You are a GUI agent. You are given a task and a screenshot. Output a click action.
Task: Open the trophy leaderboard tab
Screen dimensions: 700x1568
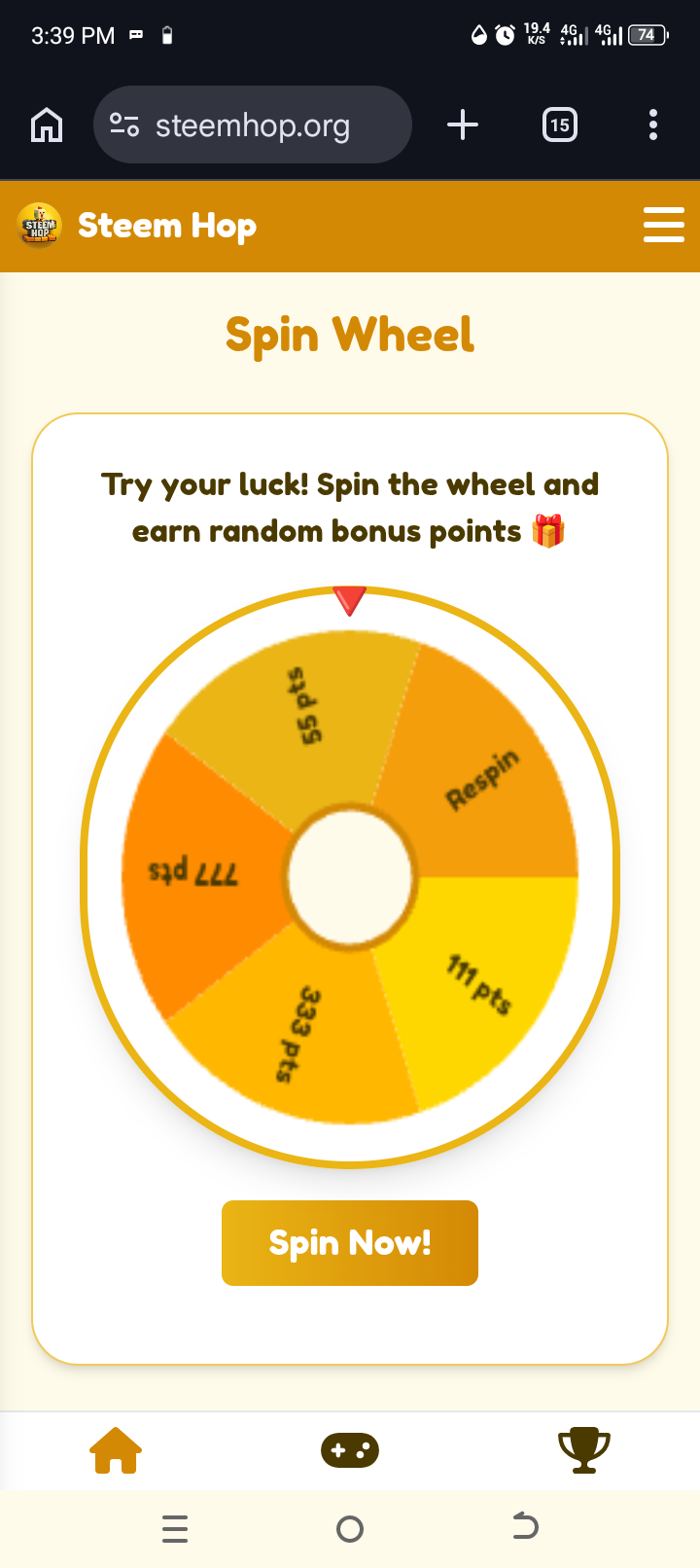[584, 1450]
